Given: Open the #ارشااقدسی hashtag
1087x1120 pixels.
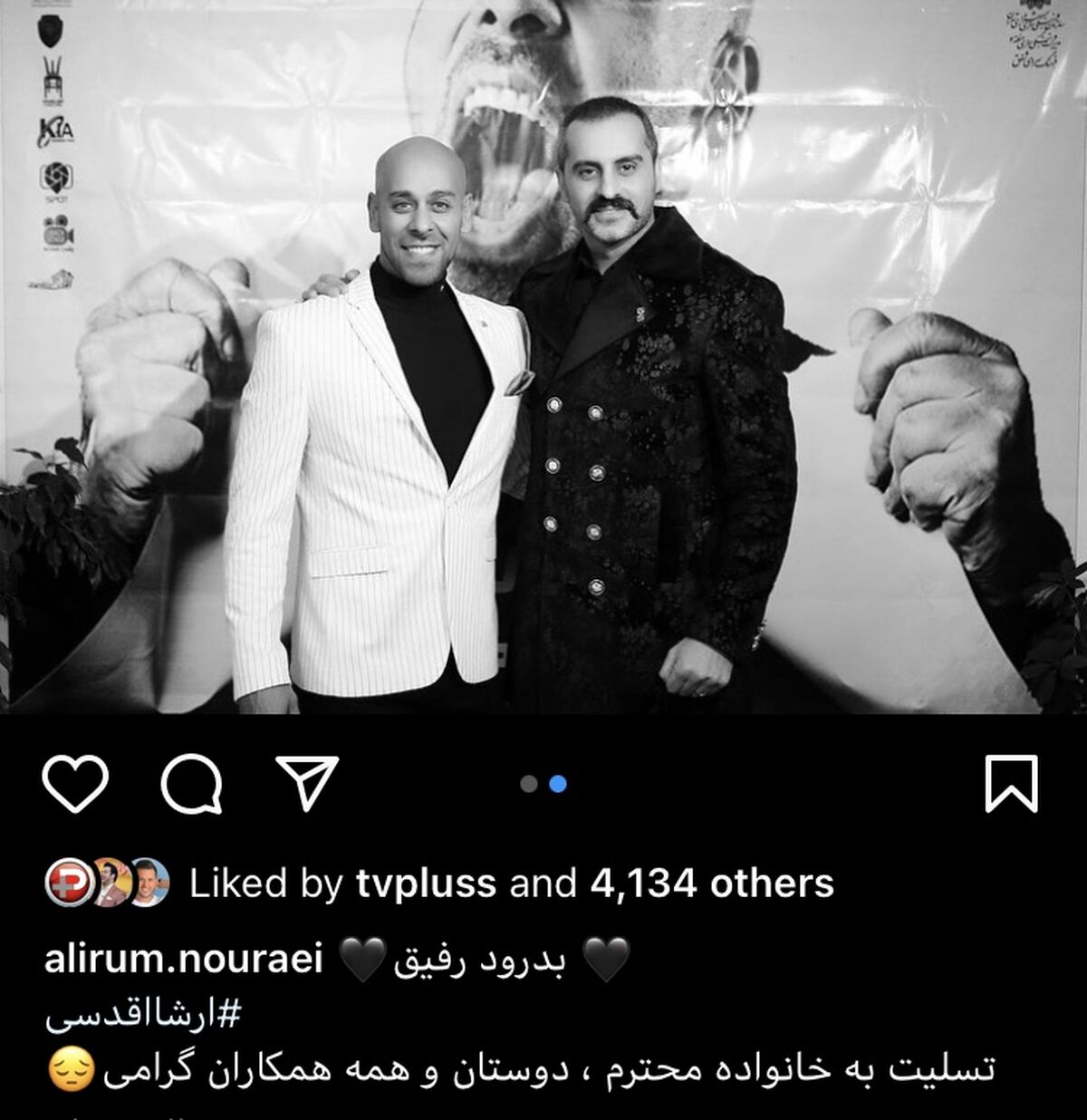Looking at the screenshot, I should (x=143, y=1016).
